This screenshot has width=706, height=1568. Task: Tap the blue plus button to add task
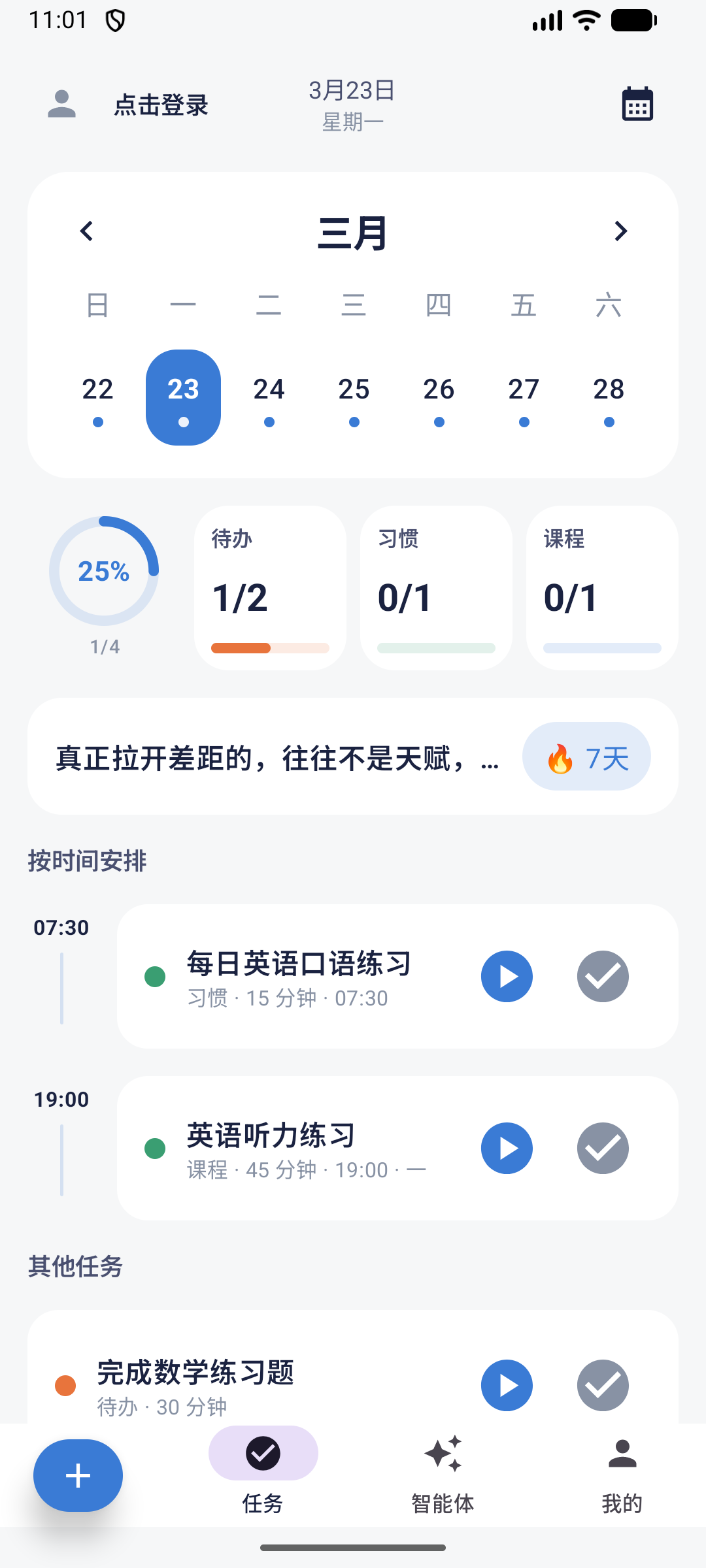click(77, 1475)
